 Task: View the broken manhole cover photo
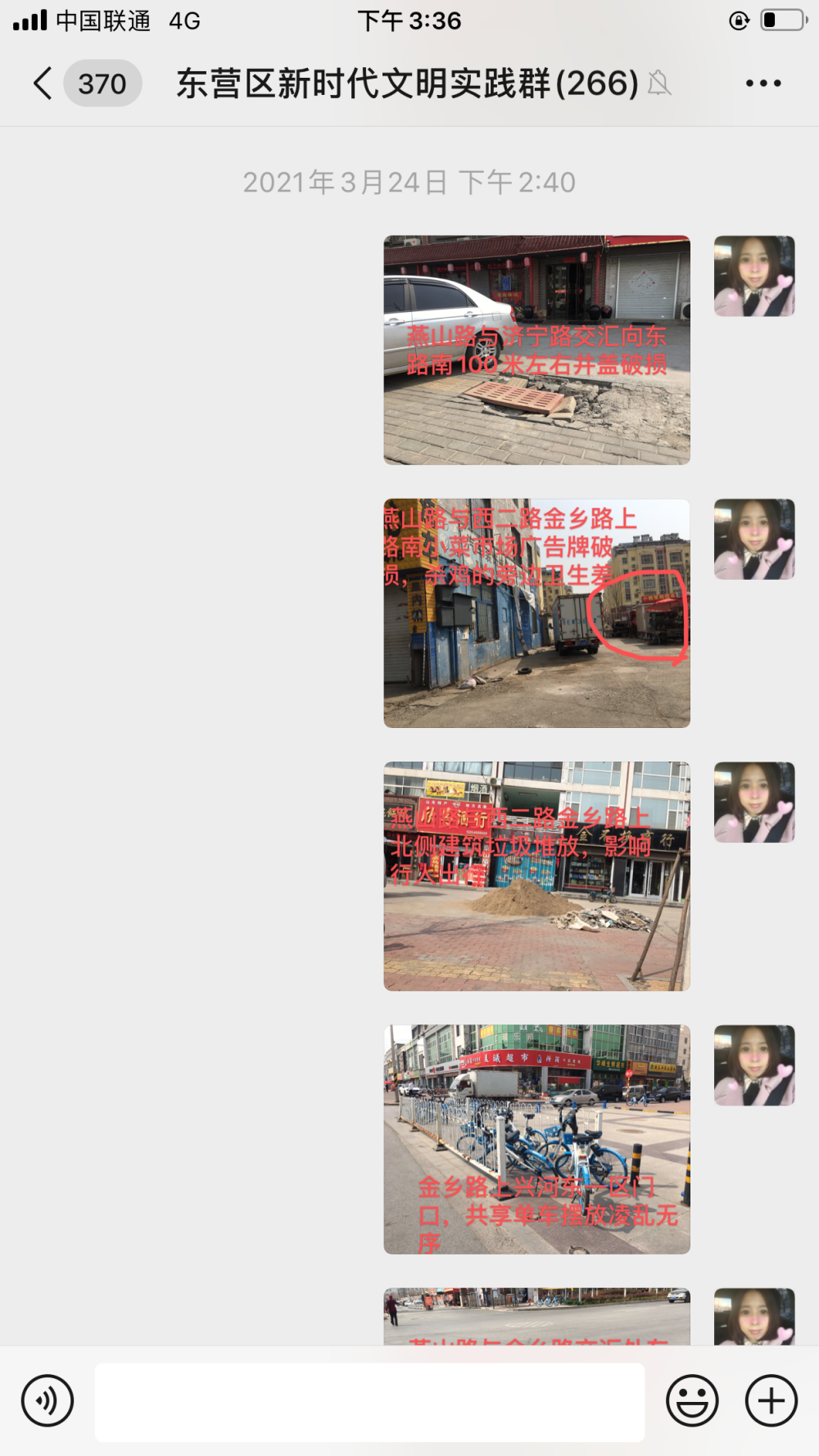(536, 350)
